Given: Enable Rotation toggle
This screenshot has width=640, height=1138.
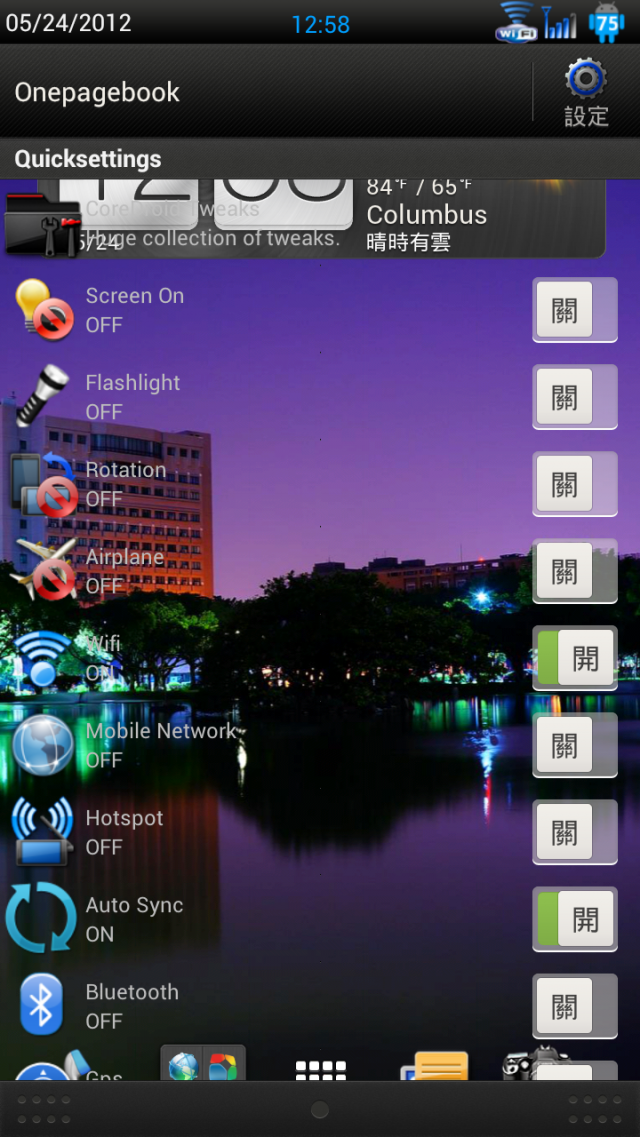Looking at the screenshot, I should pyautogui.click(x=574, y=484).
